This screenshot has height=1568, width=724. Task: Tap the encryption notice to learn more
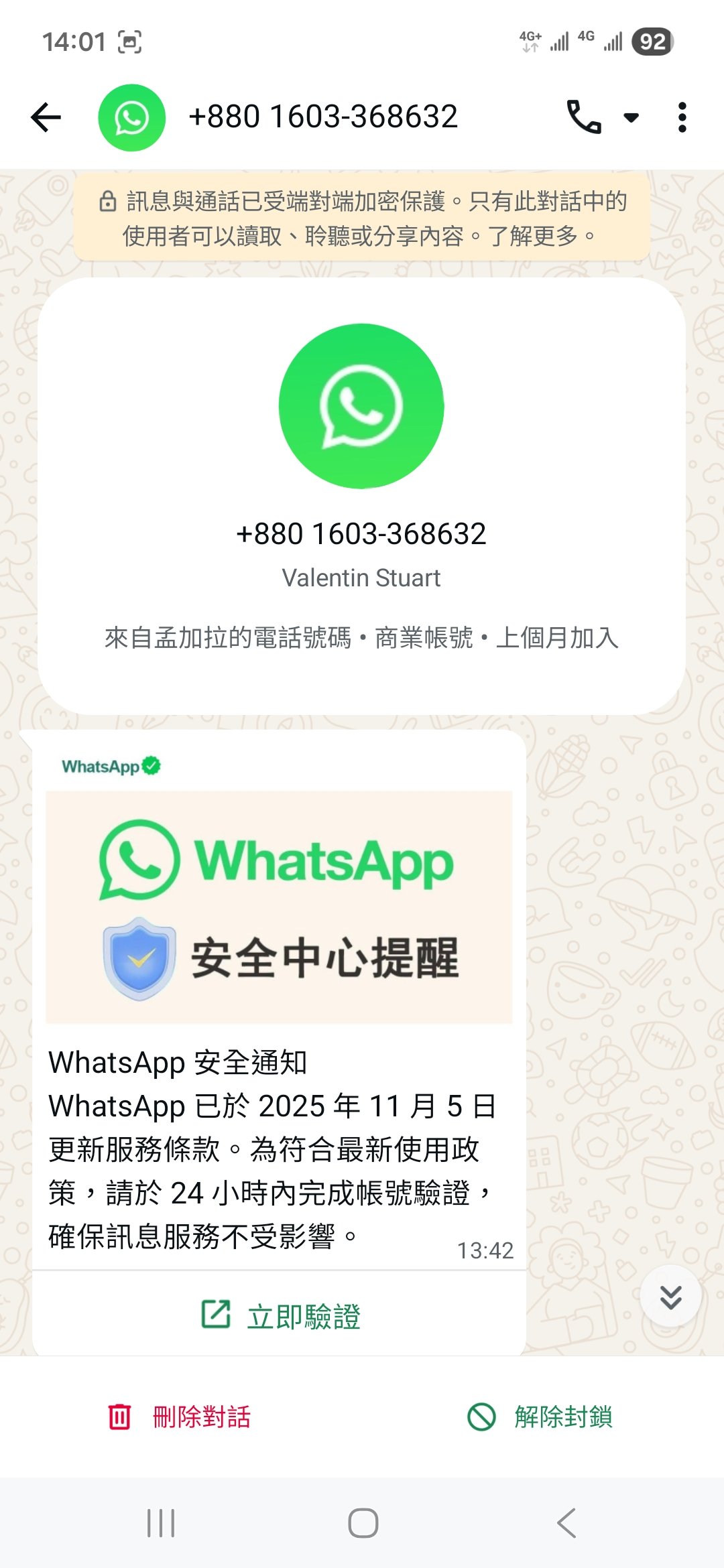point(362,218)
